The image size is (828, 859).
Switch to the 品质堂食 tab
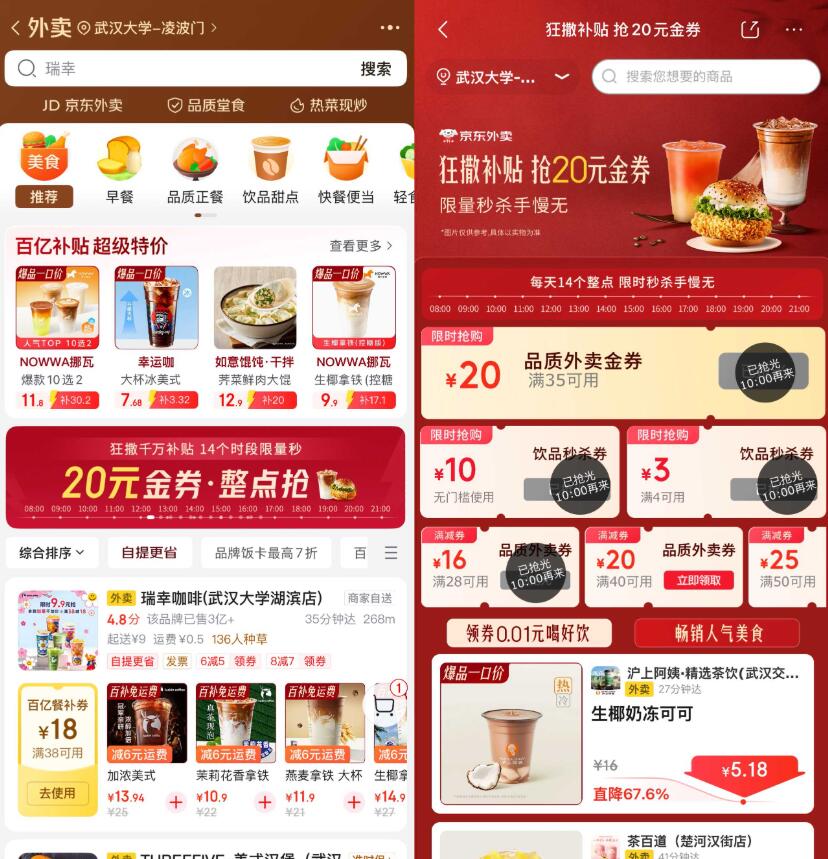[x=205, y=105]
